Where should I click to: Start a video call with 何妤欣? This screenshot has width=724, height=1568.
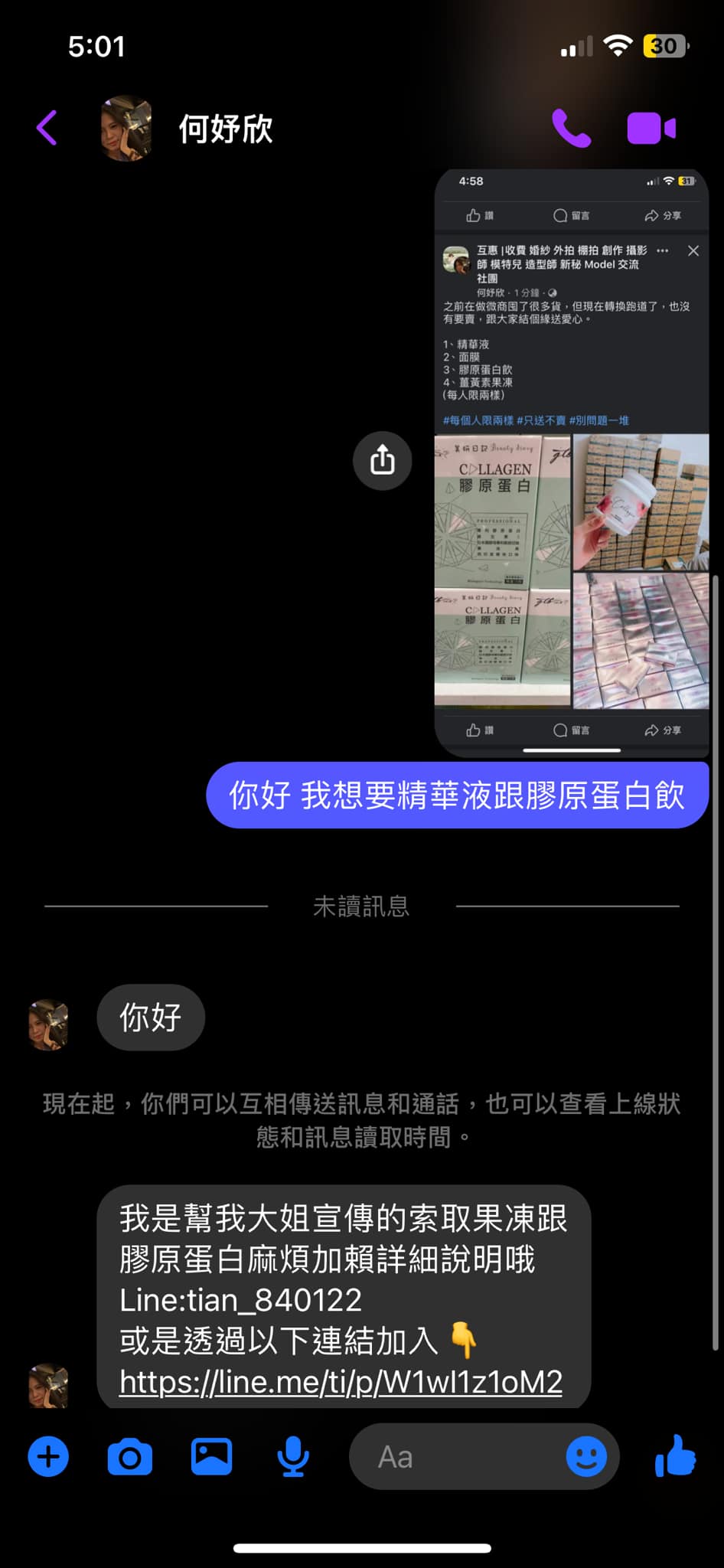point(651,128)
